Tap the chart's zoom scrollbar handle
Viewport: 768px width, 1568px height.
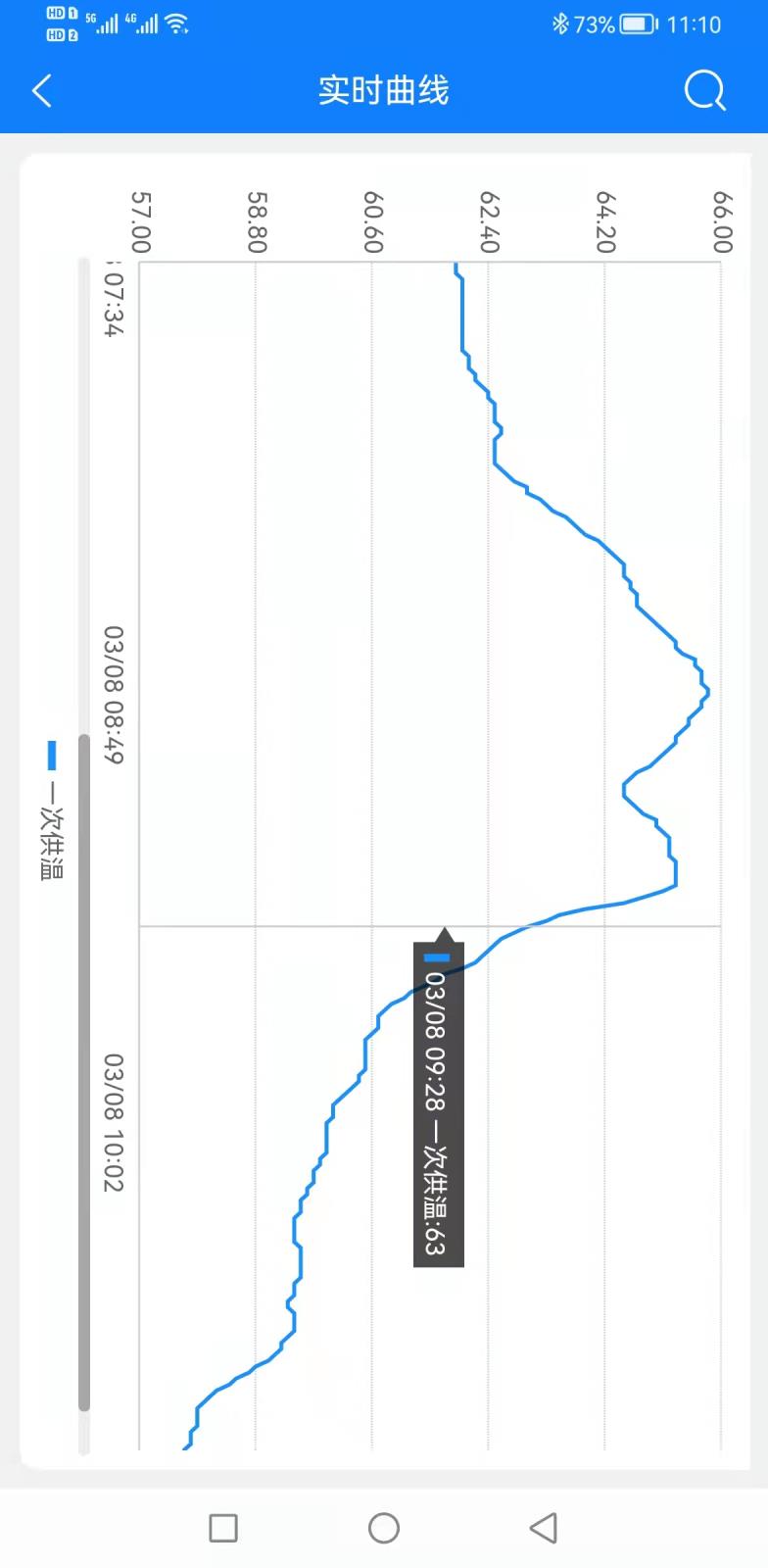coord(84,1073)
